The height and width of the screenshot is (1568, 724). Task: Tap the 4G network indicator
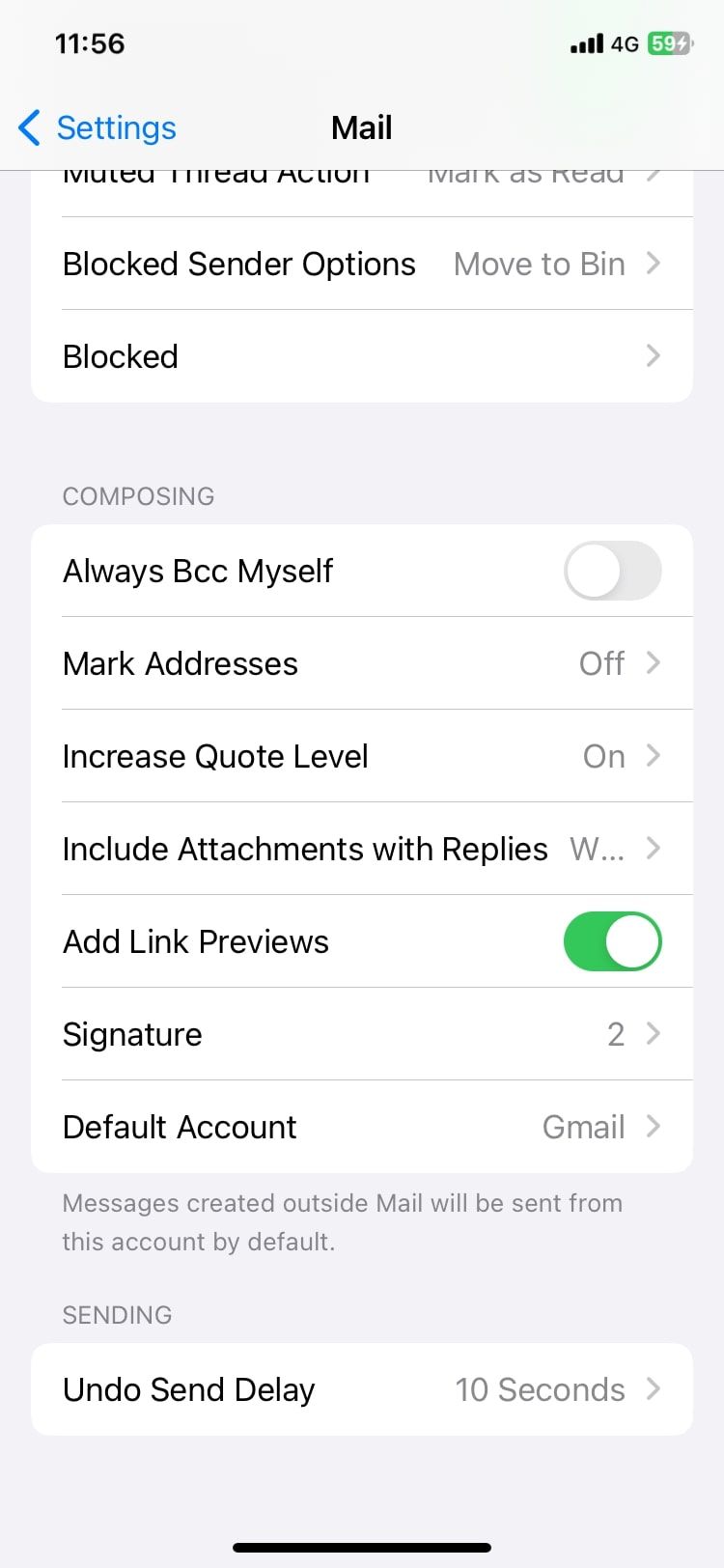click(621, 42)
